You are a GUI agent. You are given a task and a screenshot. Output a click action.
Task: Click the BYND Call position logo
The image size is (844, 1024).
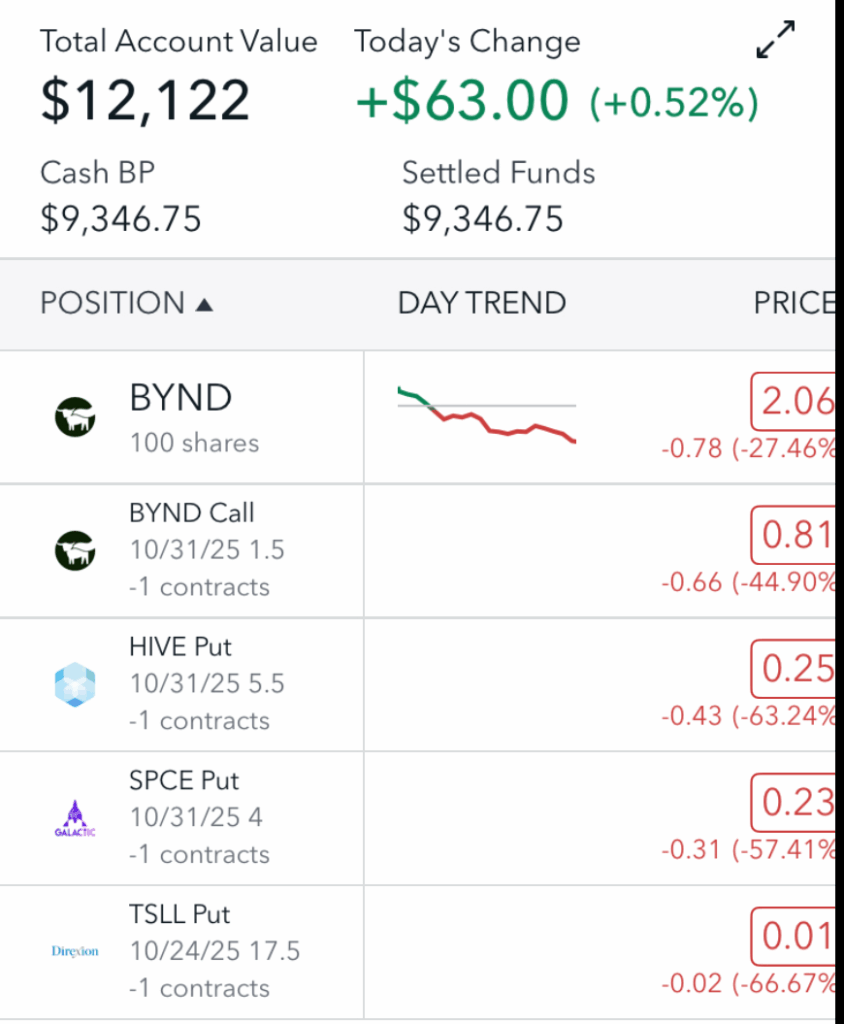(74, 549)
